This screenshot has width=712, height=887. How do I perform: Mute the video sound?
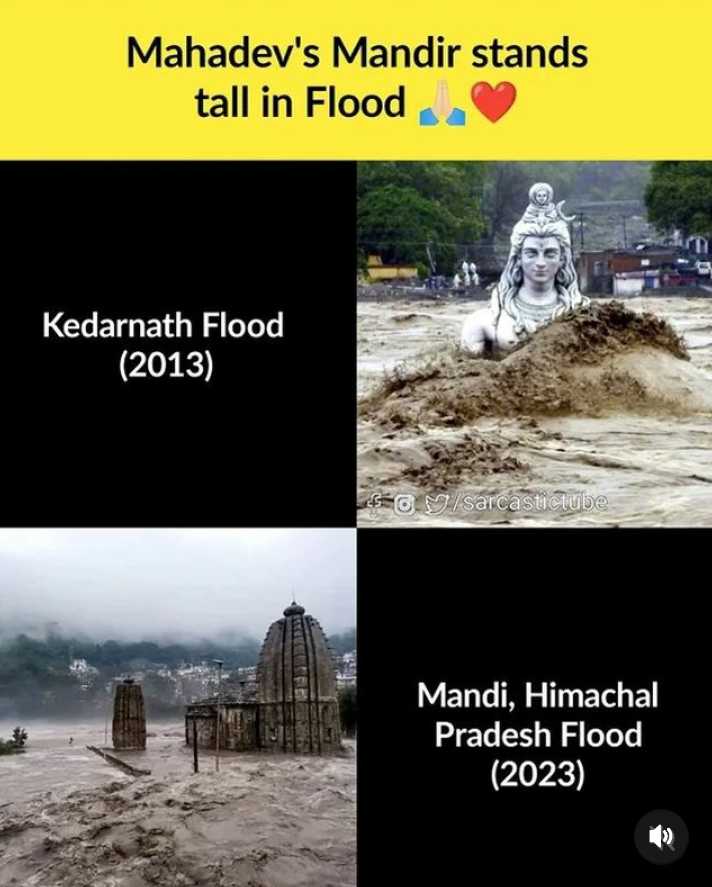[x=661, y=837]
